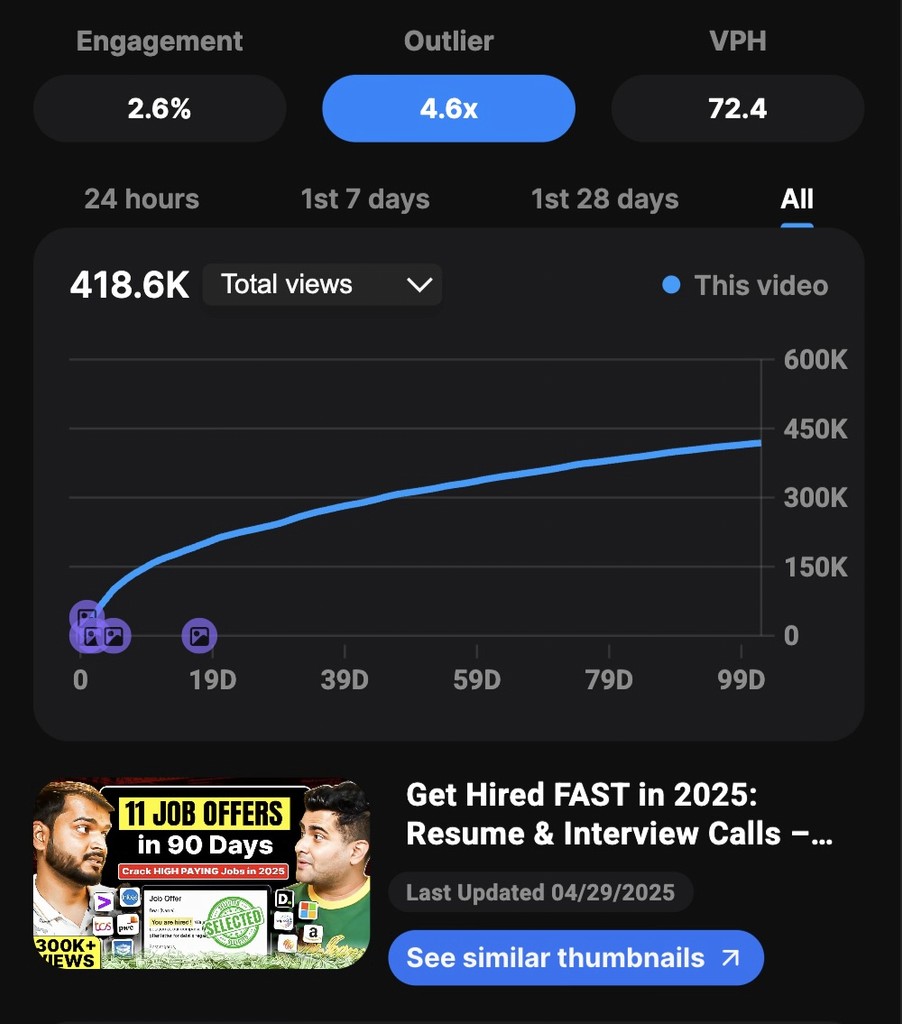Switch to the 1st 7 days tab
The width and height of the screenshot is (902, 1024).
point(365,199)
